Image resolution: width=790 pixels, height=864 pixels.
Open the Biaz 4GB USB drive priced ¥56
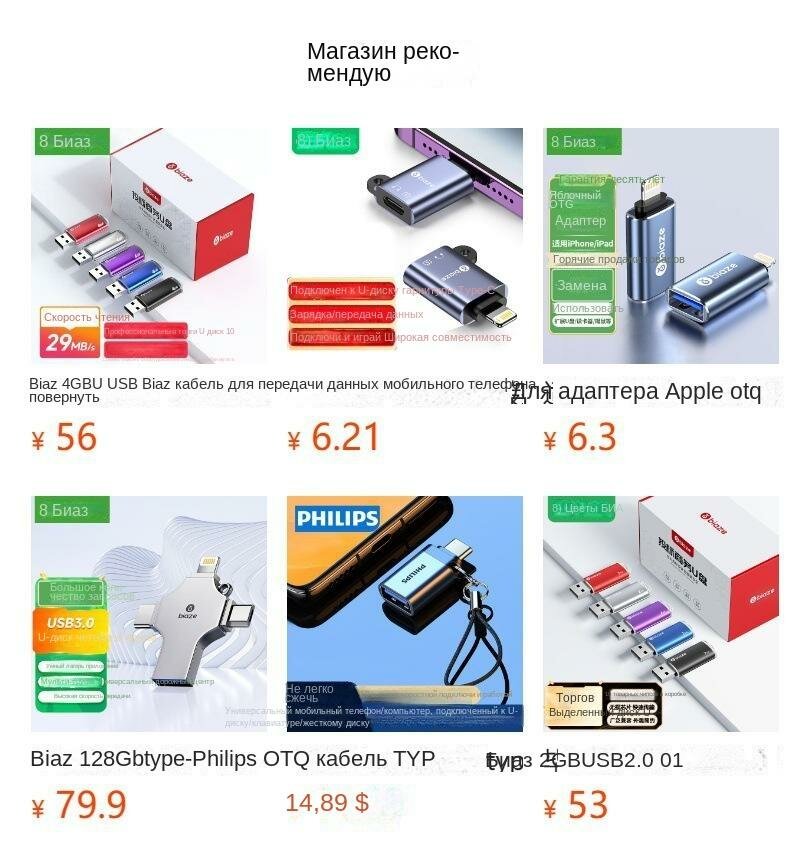[149, 246]
